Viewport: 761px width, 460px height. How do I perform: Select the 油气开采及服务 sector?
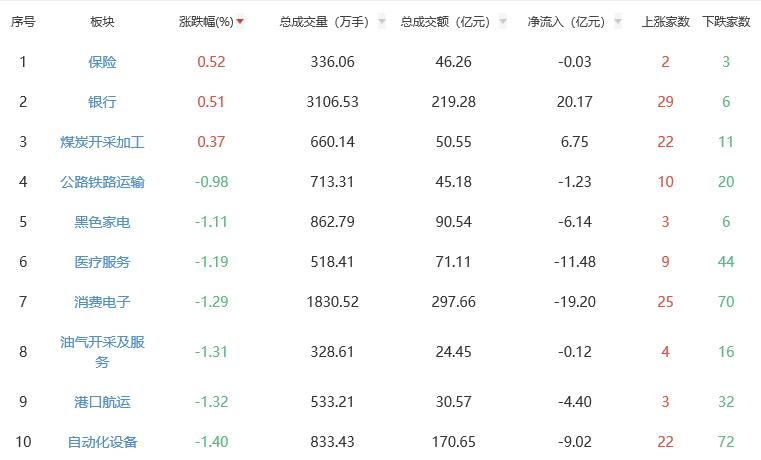(x=102, y=352)
